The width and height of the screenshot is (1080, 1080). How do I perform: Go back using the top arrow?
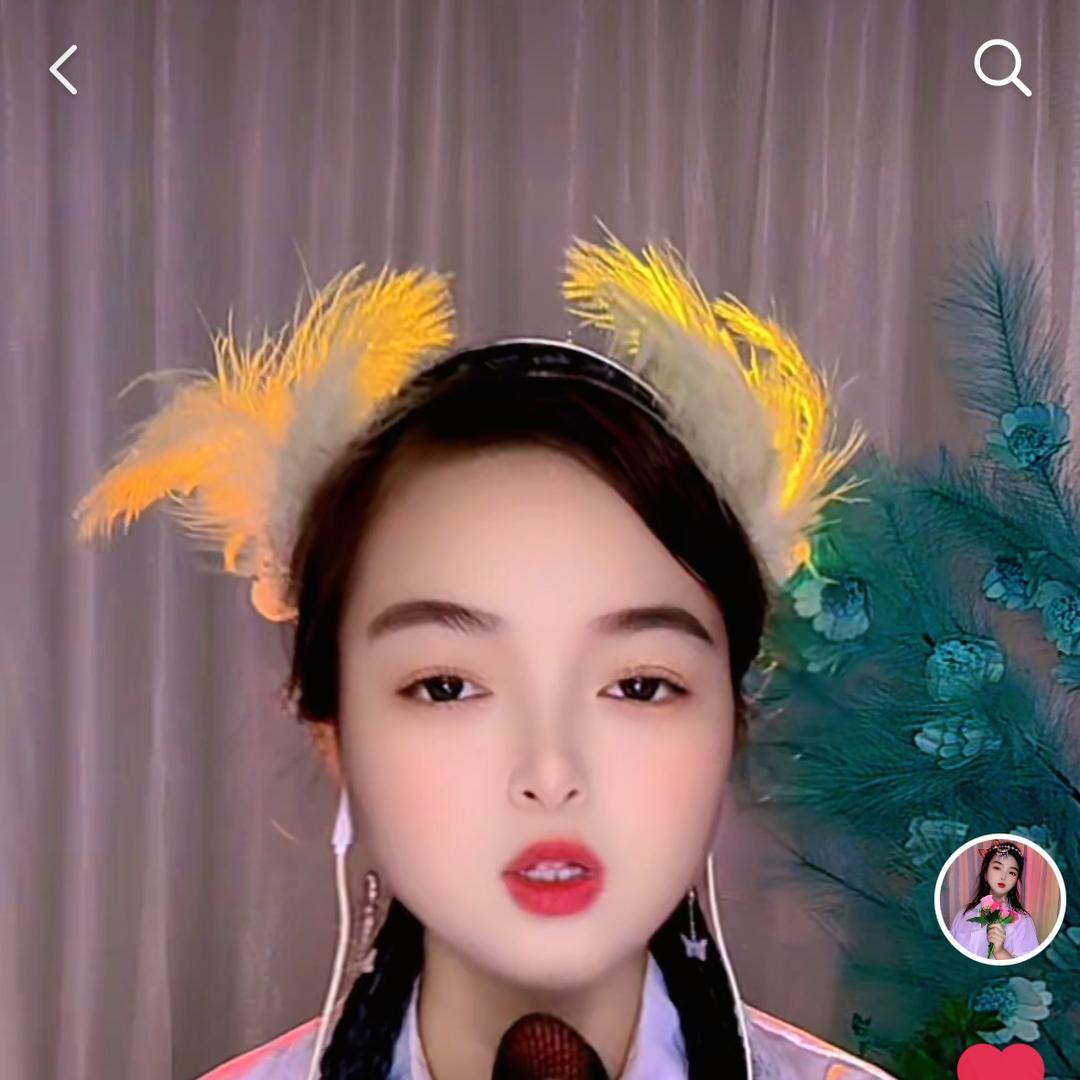[x=64, y=70]
